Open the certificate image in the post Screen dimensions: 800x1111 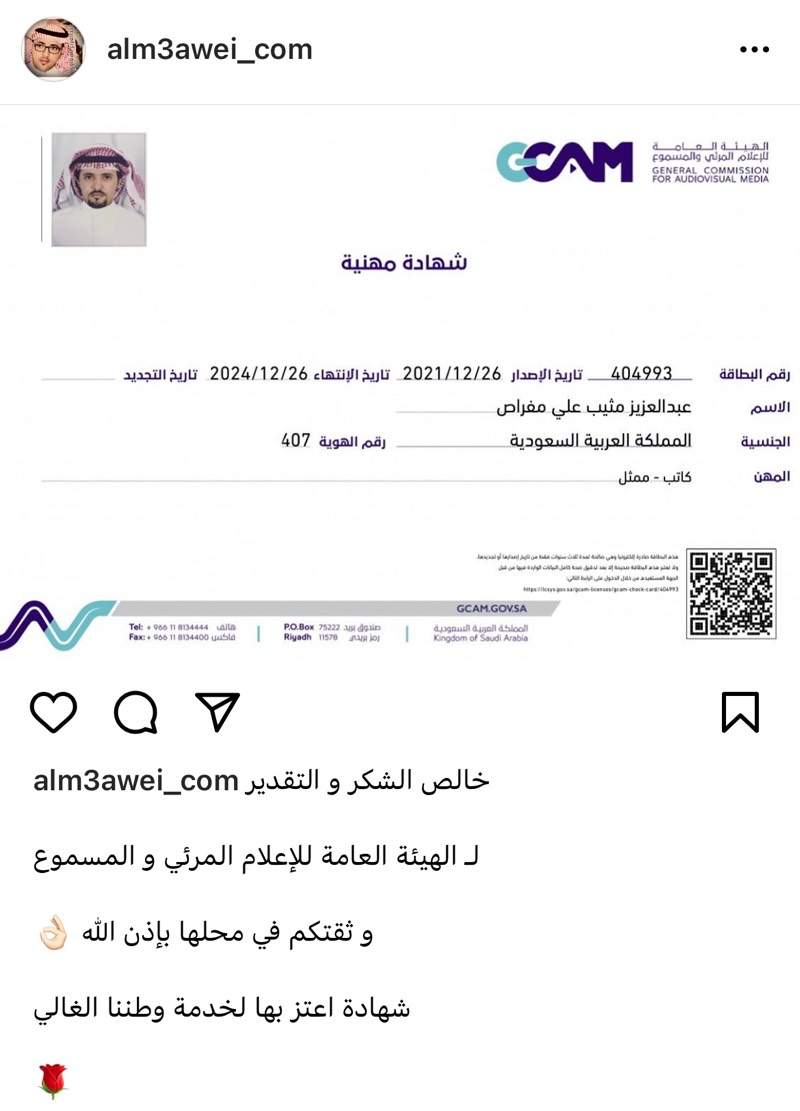pyautogui.click(x=400, y=390)
